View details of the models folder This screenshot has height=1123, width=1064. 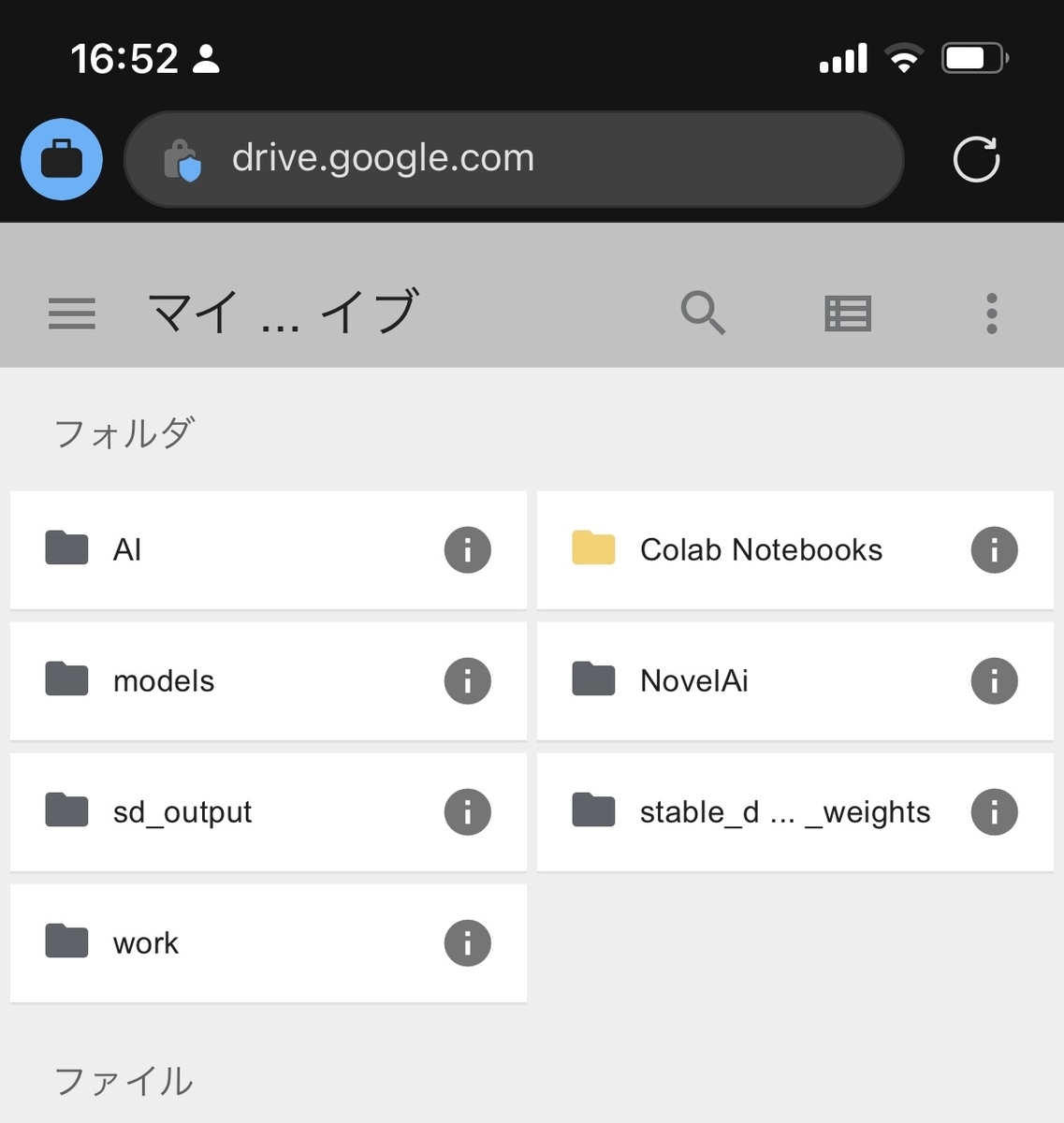point(467,681)
